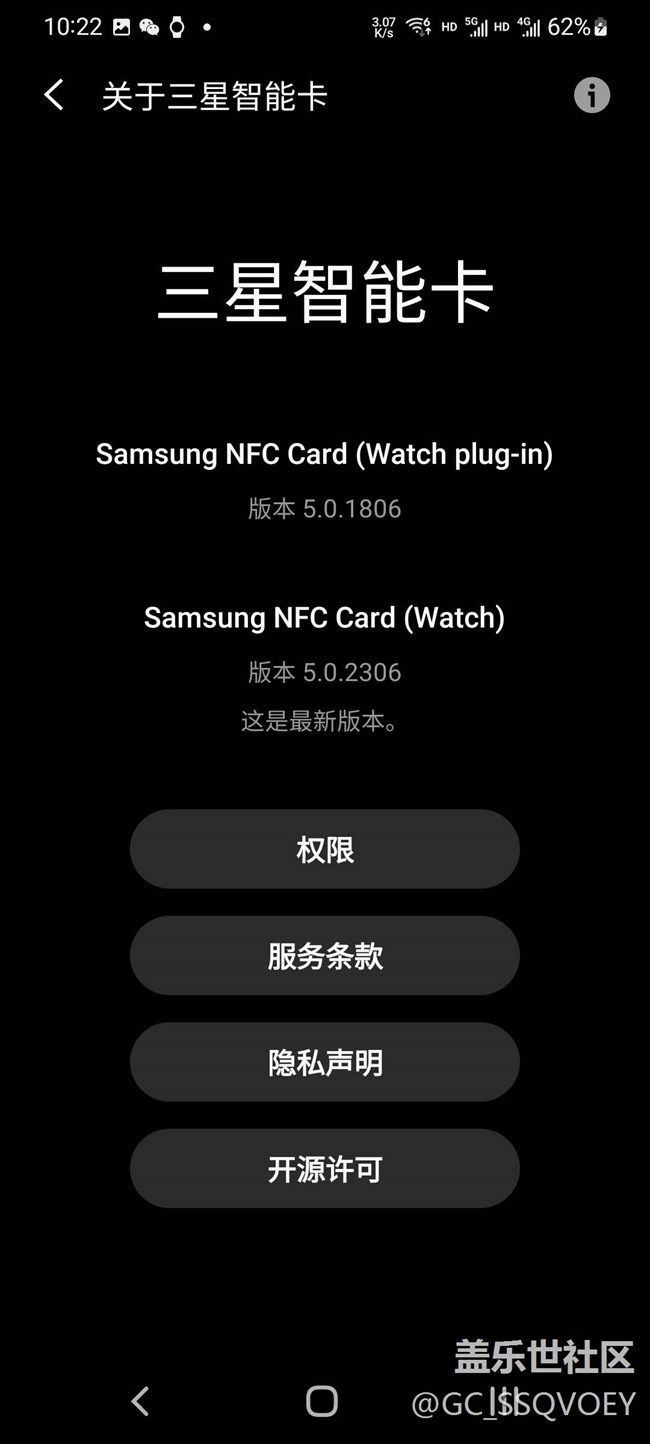Image resolution: width=650 pixels, height=1444 pixels.
Task: Go back from 关于三星智能卡 page
Action: click(54, 96)
